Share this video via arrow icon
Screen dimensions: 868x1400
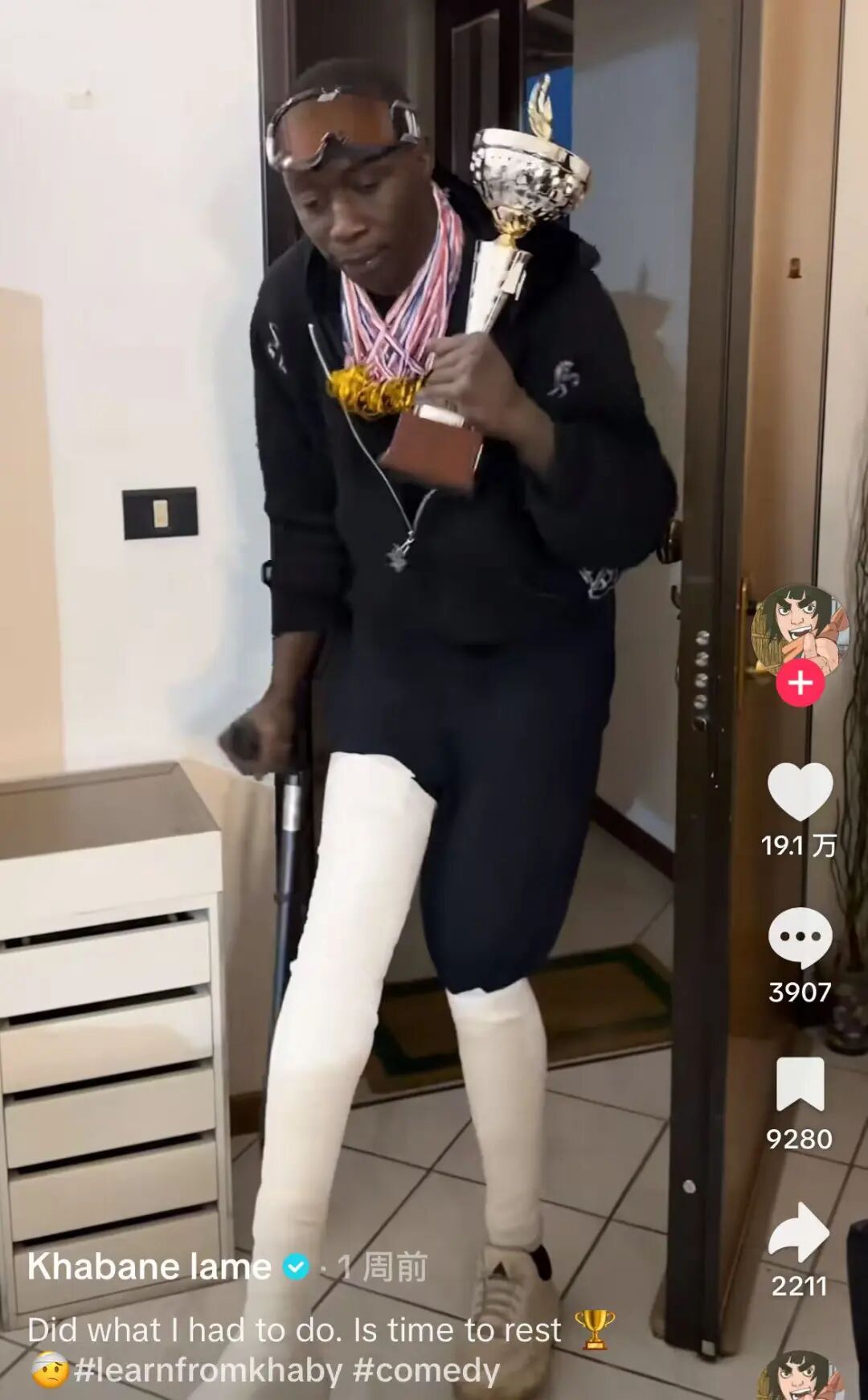pos(800,1232)
